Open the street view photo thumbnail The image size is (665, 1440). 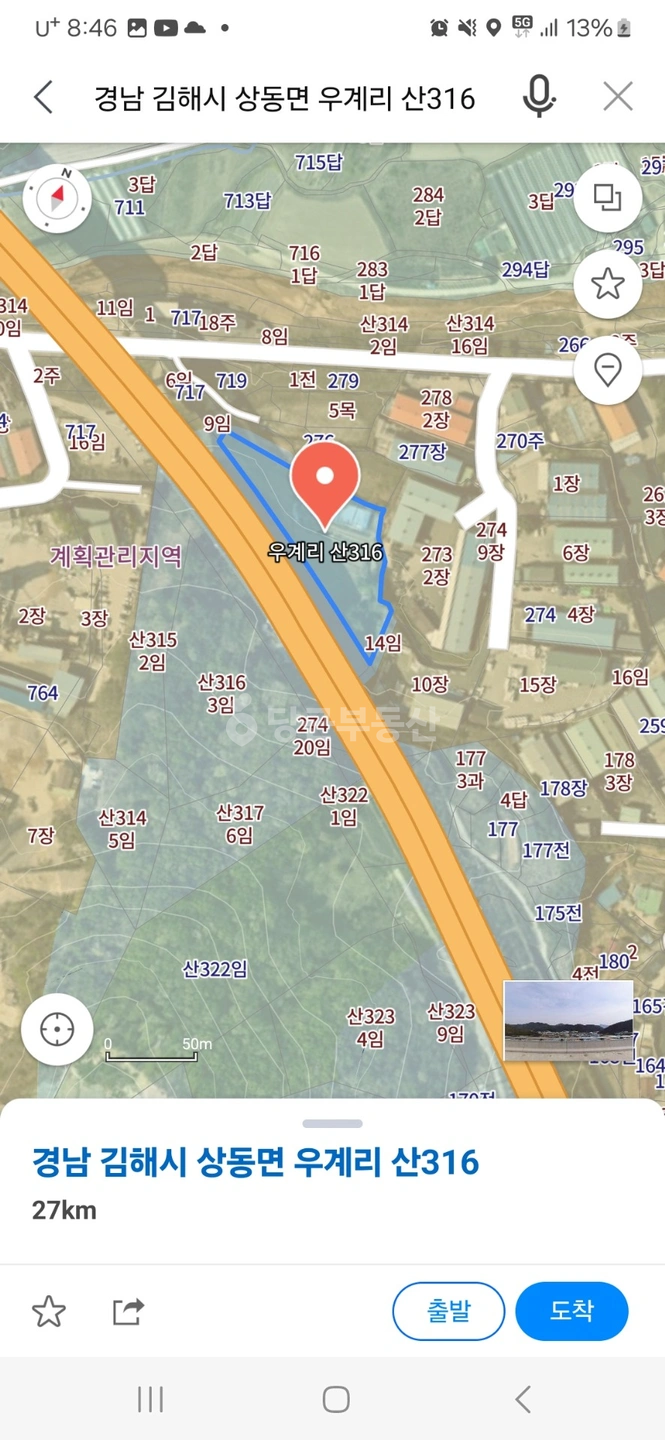[x=568, y=1020]
